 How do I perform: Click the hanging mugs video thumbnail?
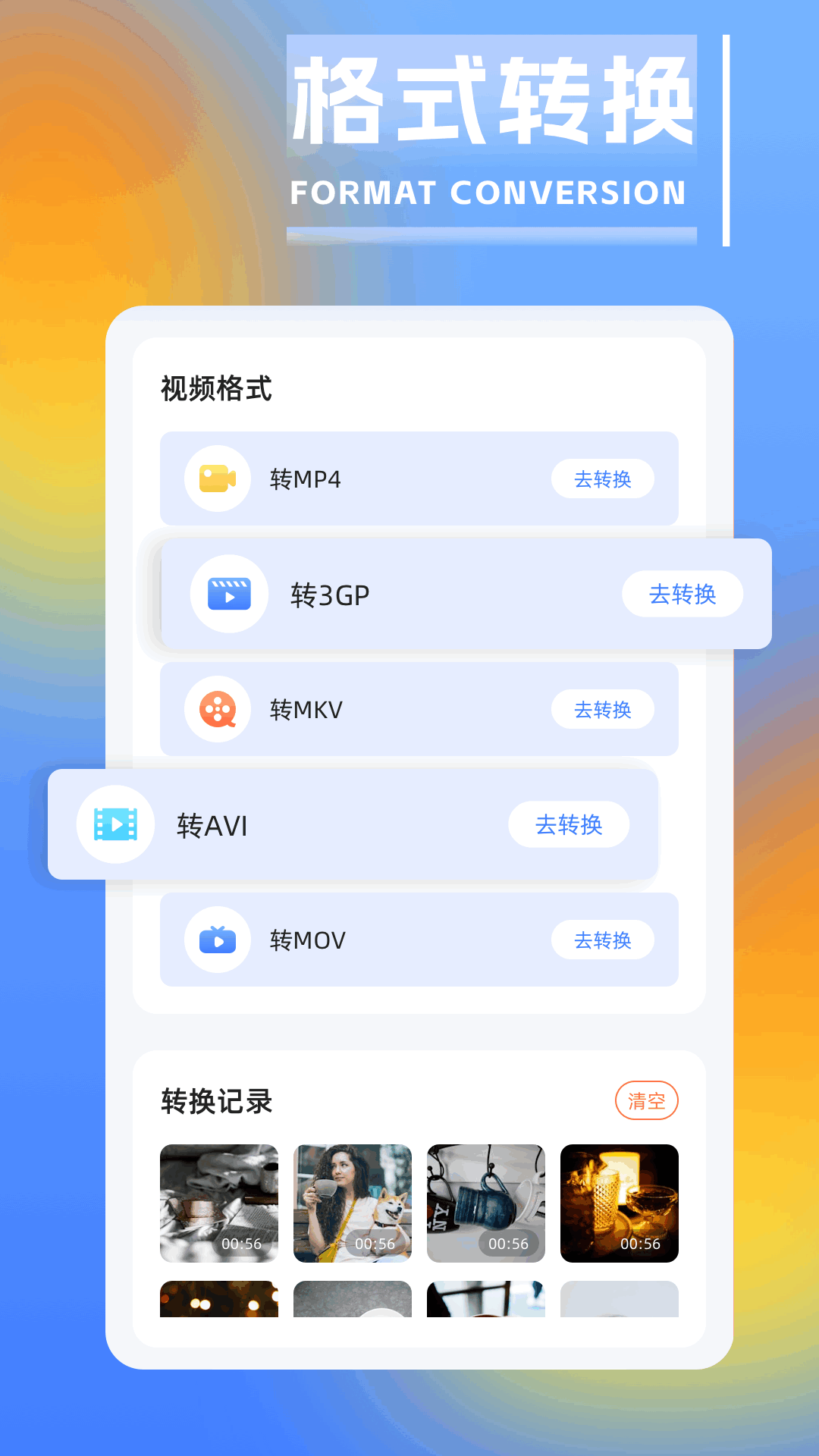pyautogui.click(x=486, y=1203)
